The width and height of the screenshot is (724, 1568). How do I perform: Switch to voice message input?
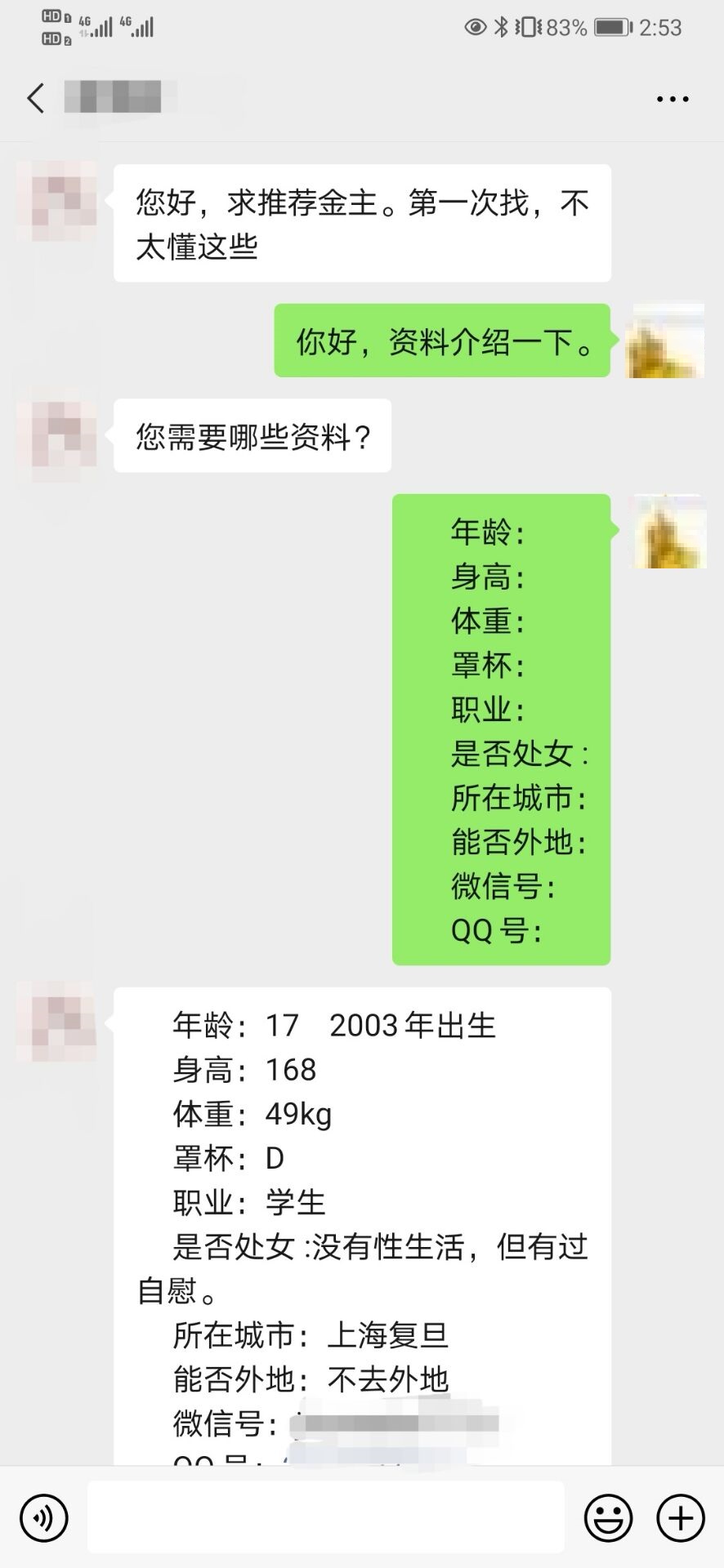click(44, 1518)
